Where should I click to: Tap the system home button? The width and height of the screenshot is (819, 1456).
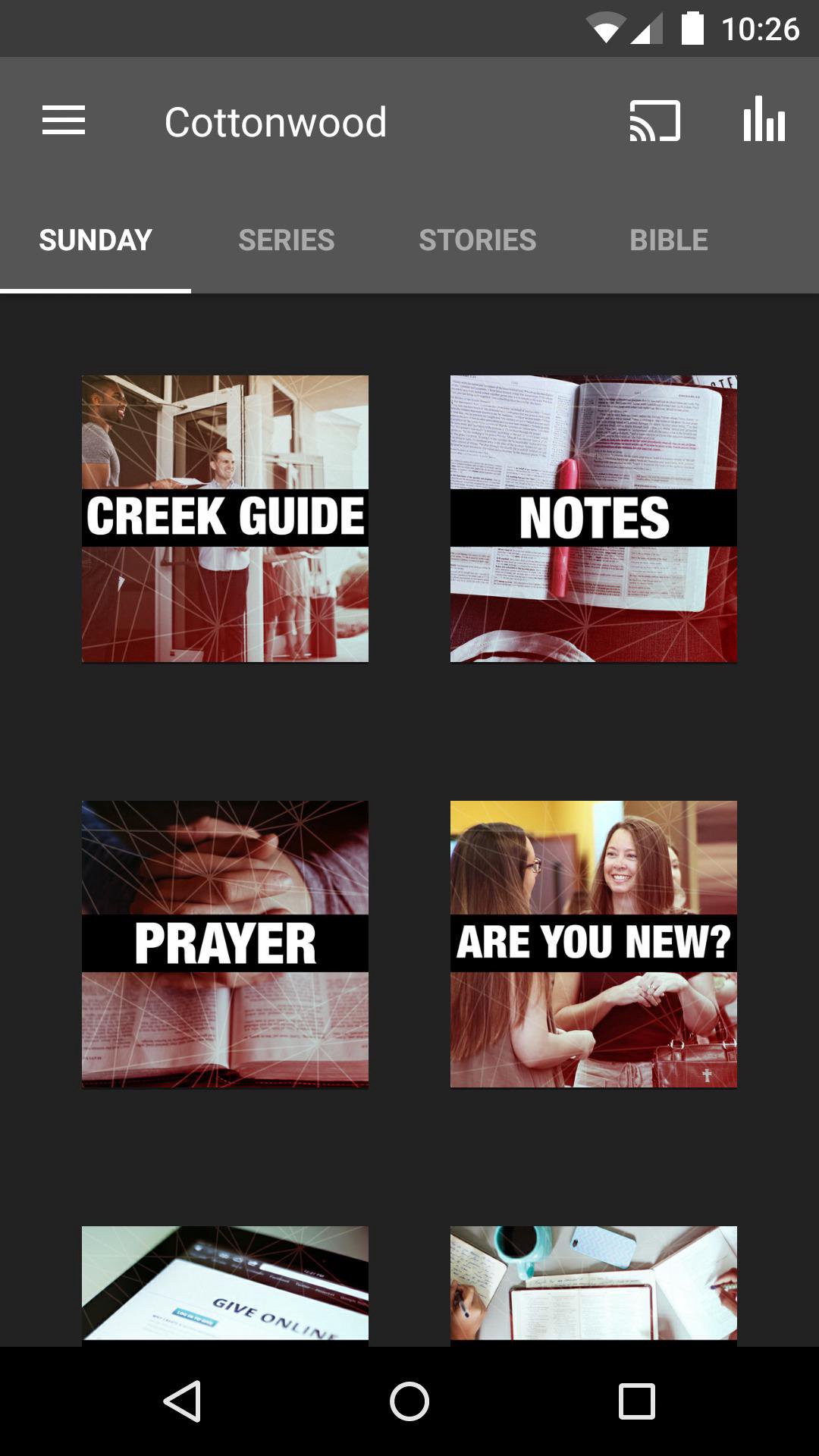pyautogui.click(x=409, y=1401)
